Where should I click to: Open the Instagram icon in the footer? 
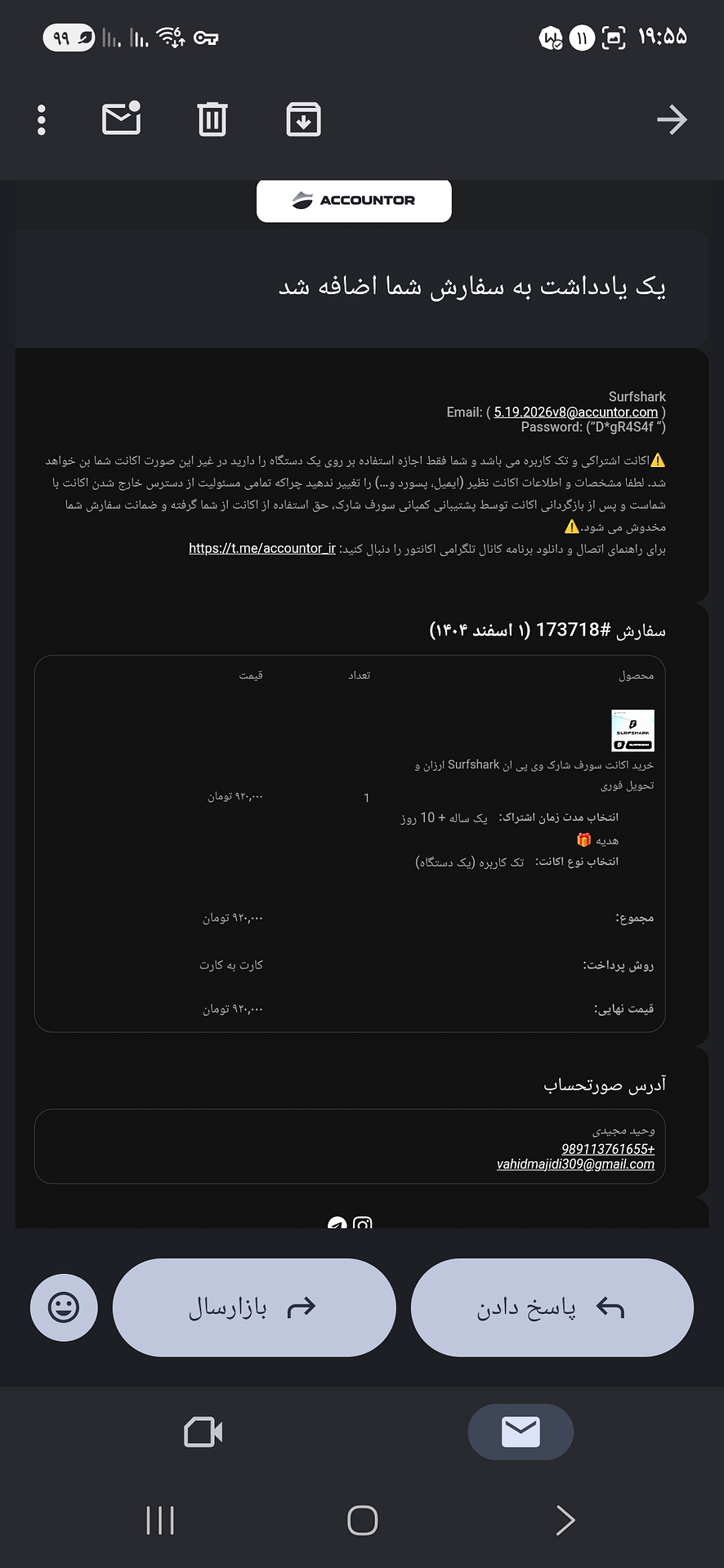point(363,1223)
